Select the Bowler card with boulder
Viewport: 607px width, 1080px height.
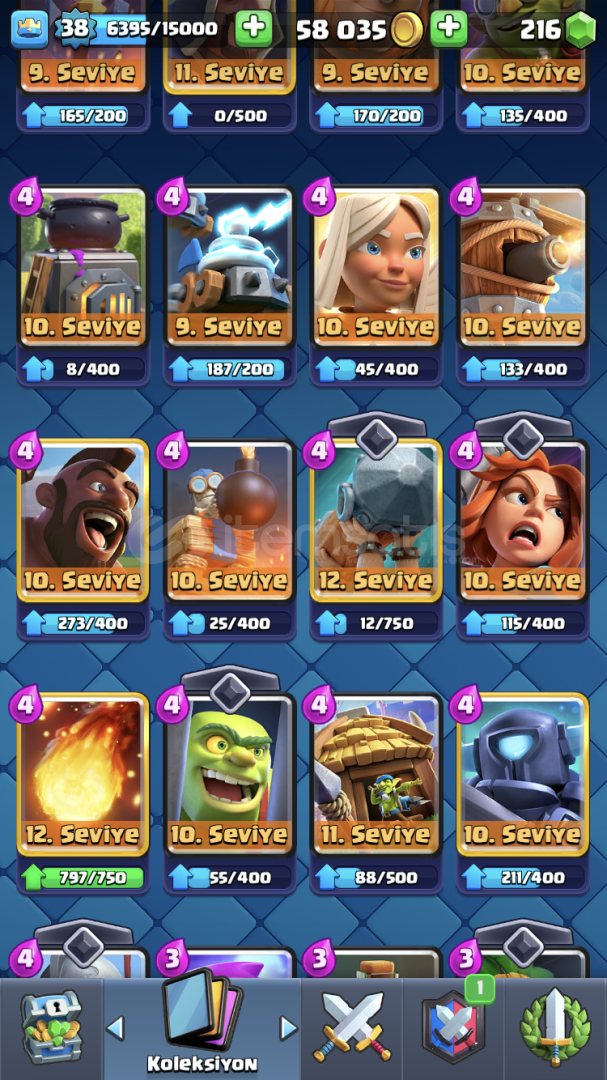(376, 520)
